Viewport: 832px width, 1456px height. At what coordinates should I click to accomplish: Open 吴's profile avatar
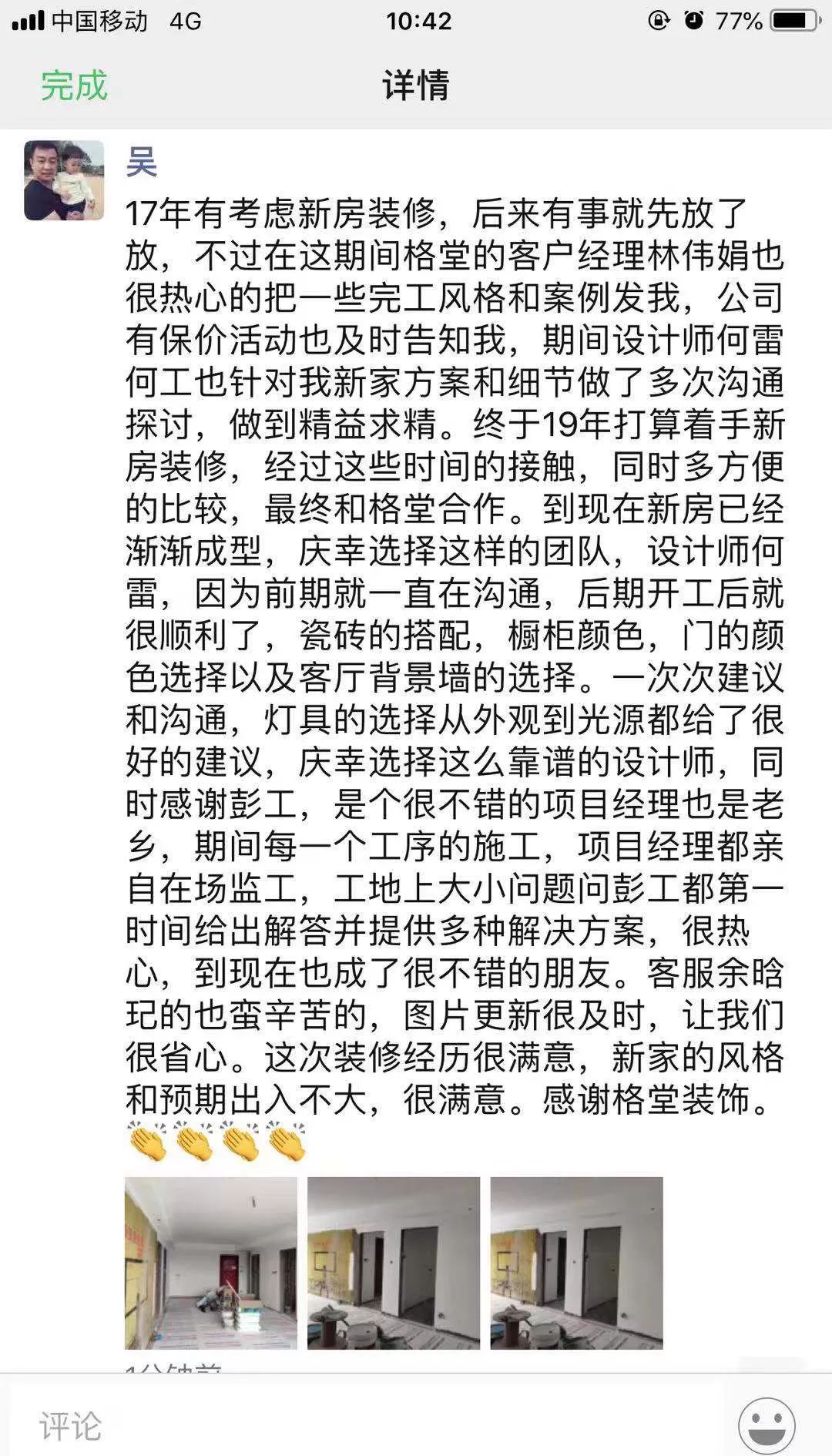[x=64, y=180]
